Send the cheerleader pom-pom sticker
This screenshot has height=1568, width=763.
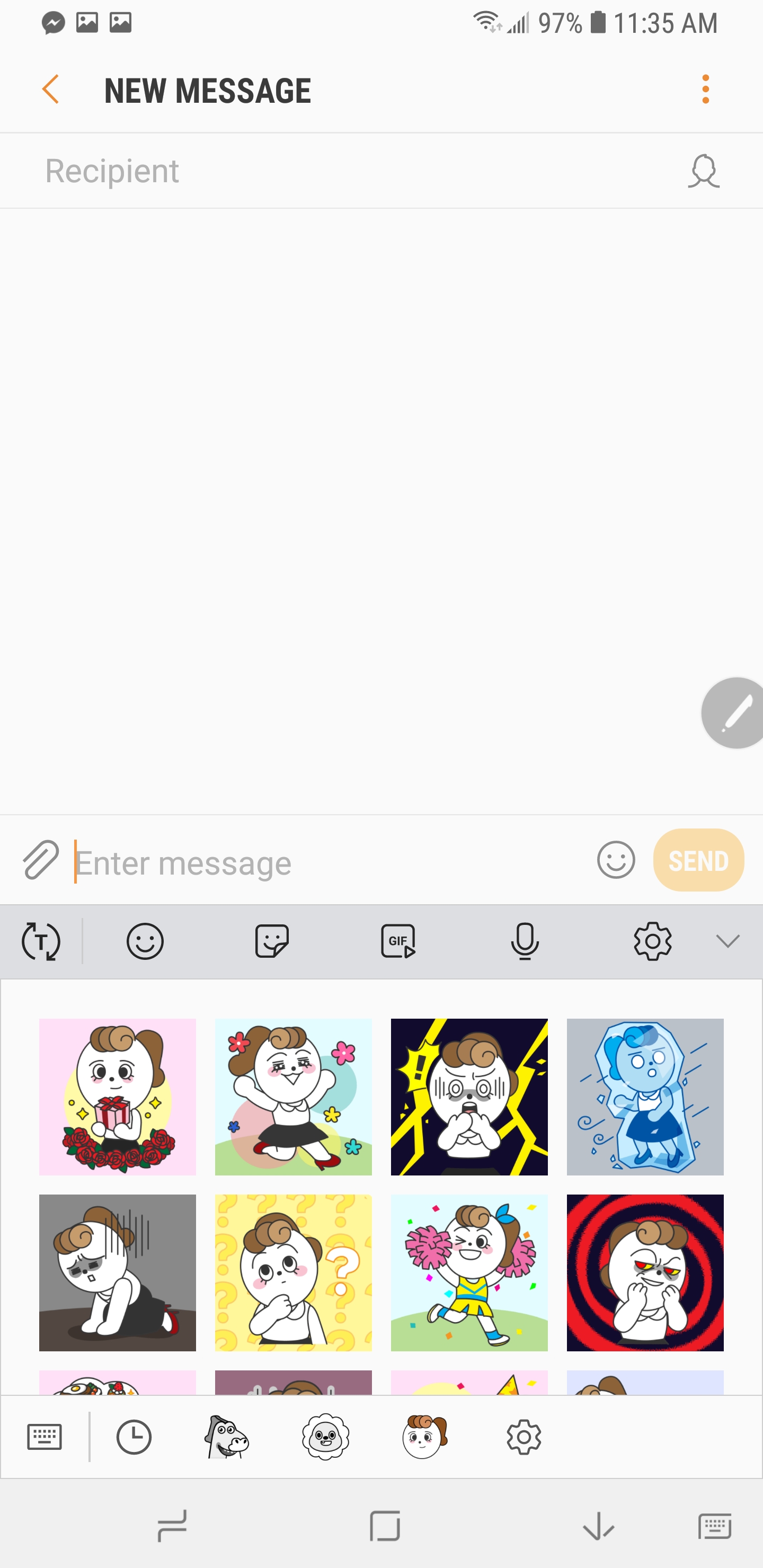point(469,1273)
